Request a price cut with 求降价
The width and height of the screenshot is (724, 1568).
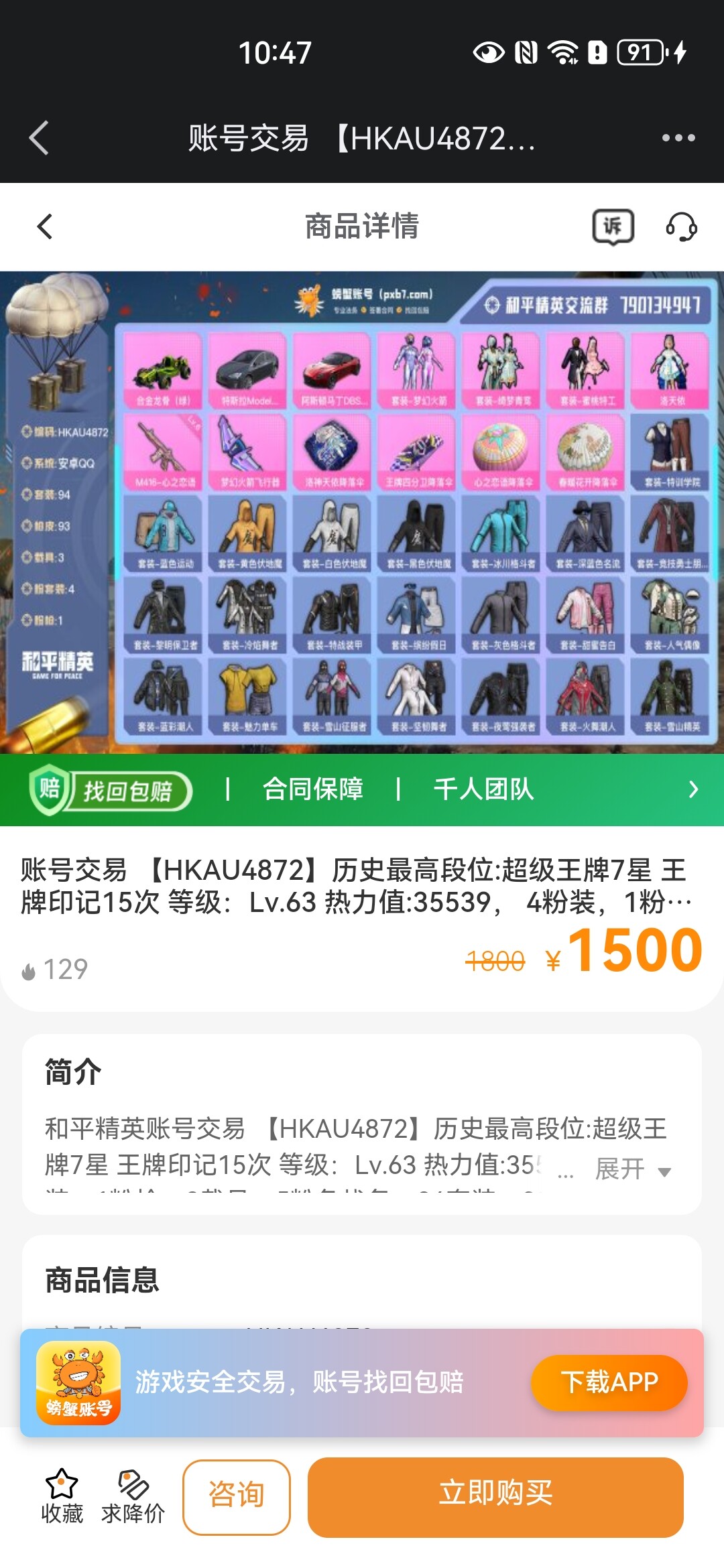tap(133, 1496)
